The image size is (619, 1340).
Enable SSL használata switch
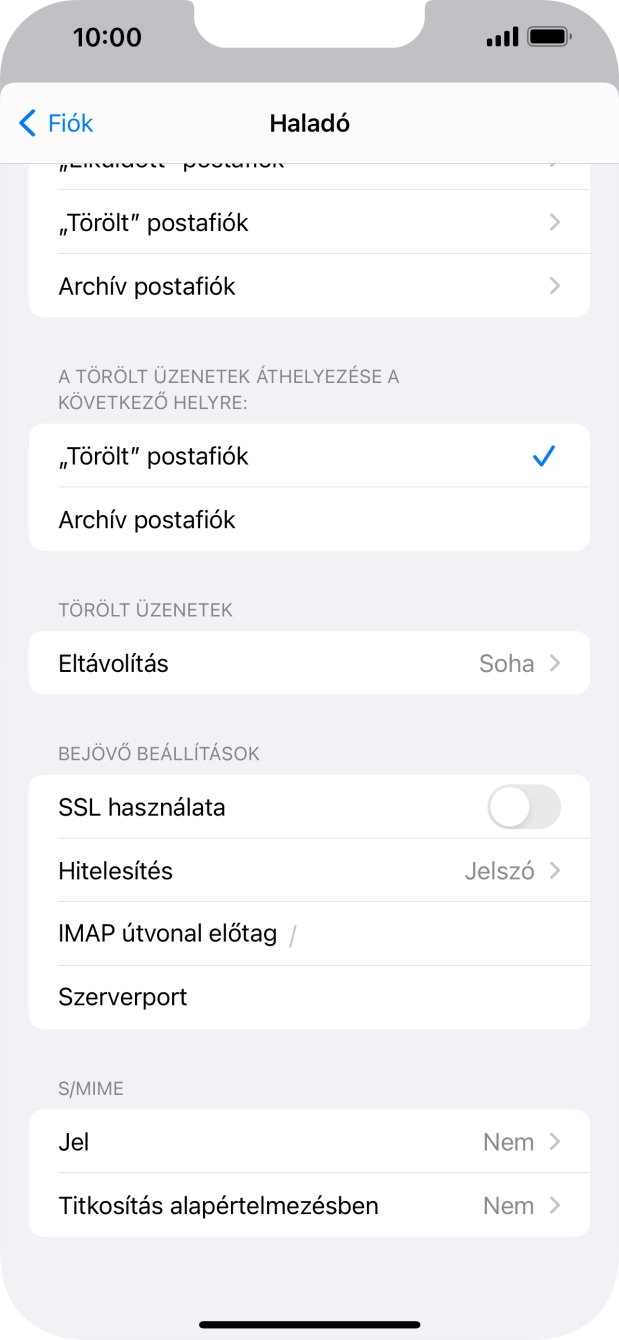523,807
